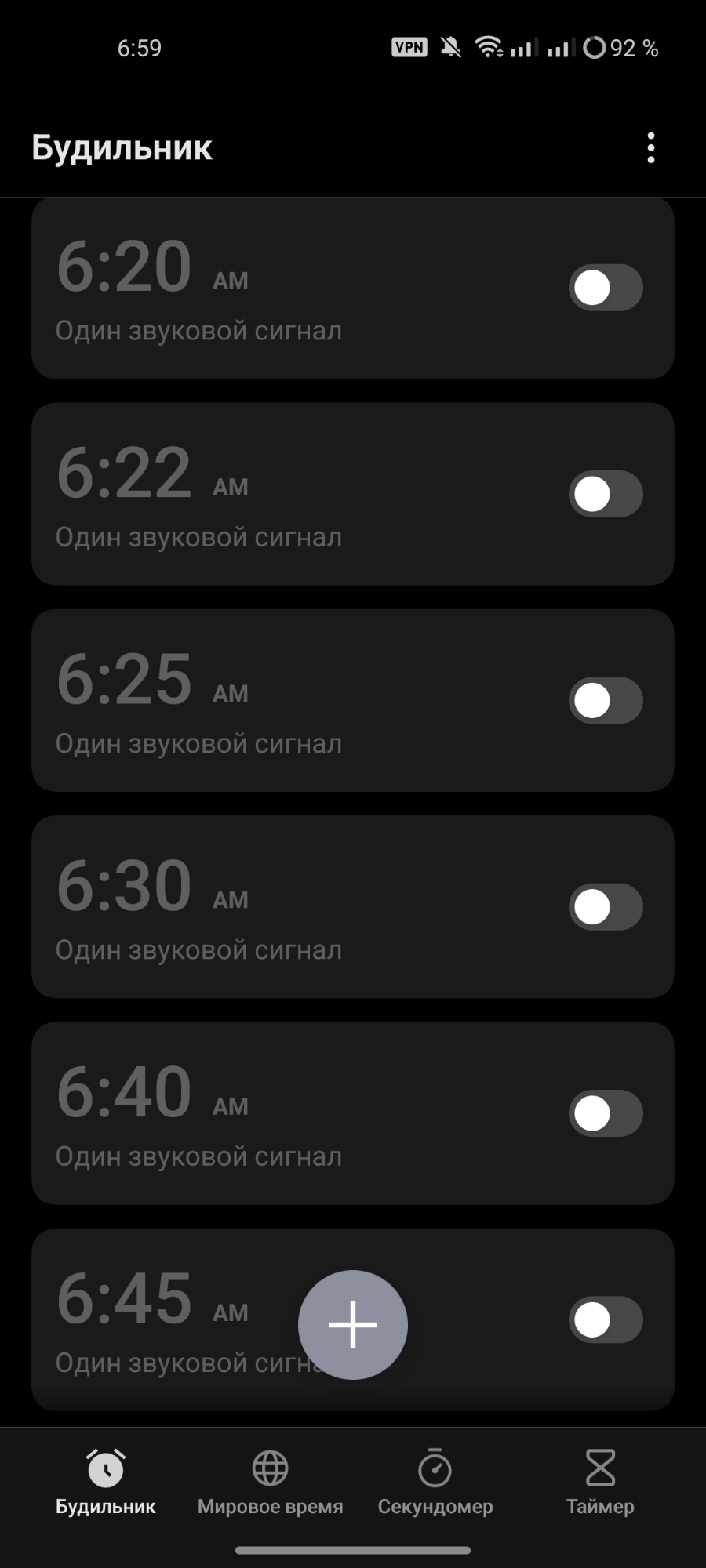Enable the 6:45 AM alarm toggle
This screenshot has height=1568, width=706.
(606, 1319)
